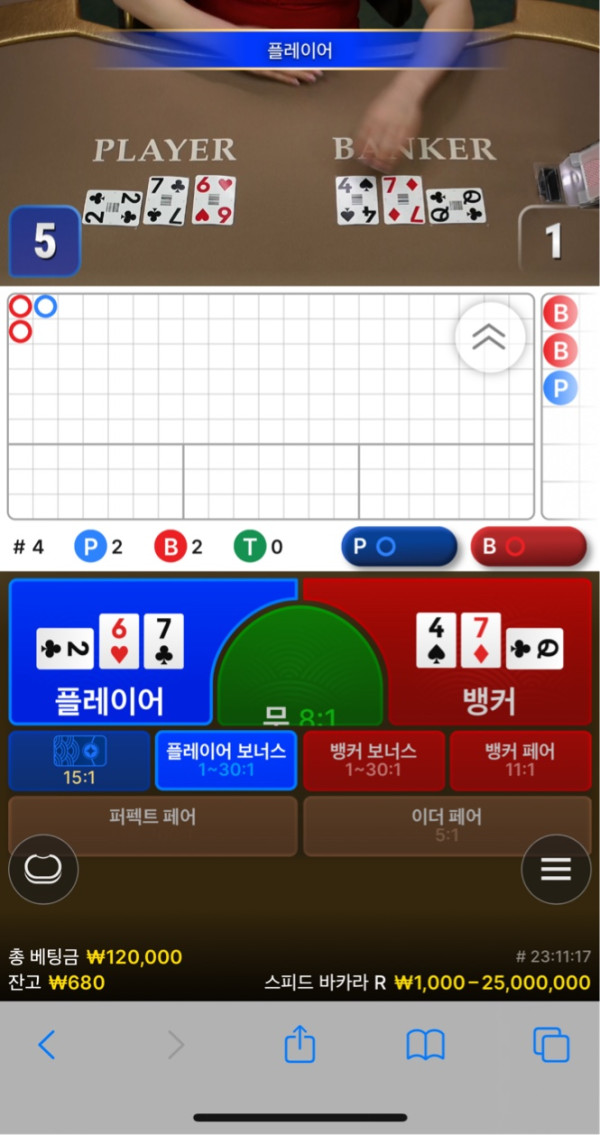Expand the scoreboard with the double chevron
Image resolution: width=600 pixels, height=1135 pixels.
(488, 338)
